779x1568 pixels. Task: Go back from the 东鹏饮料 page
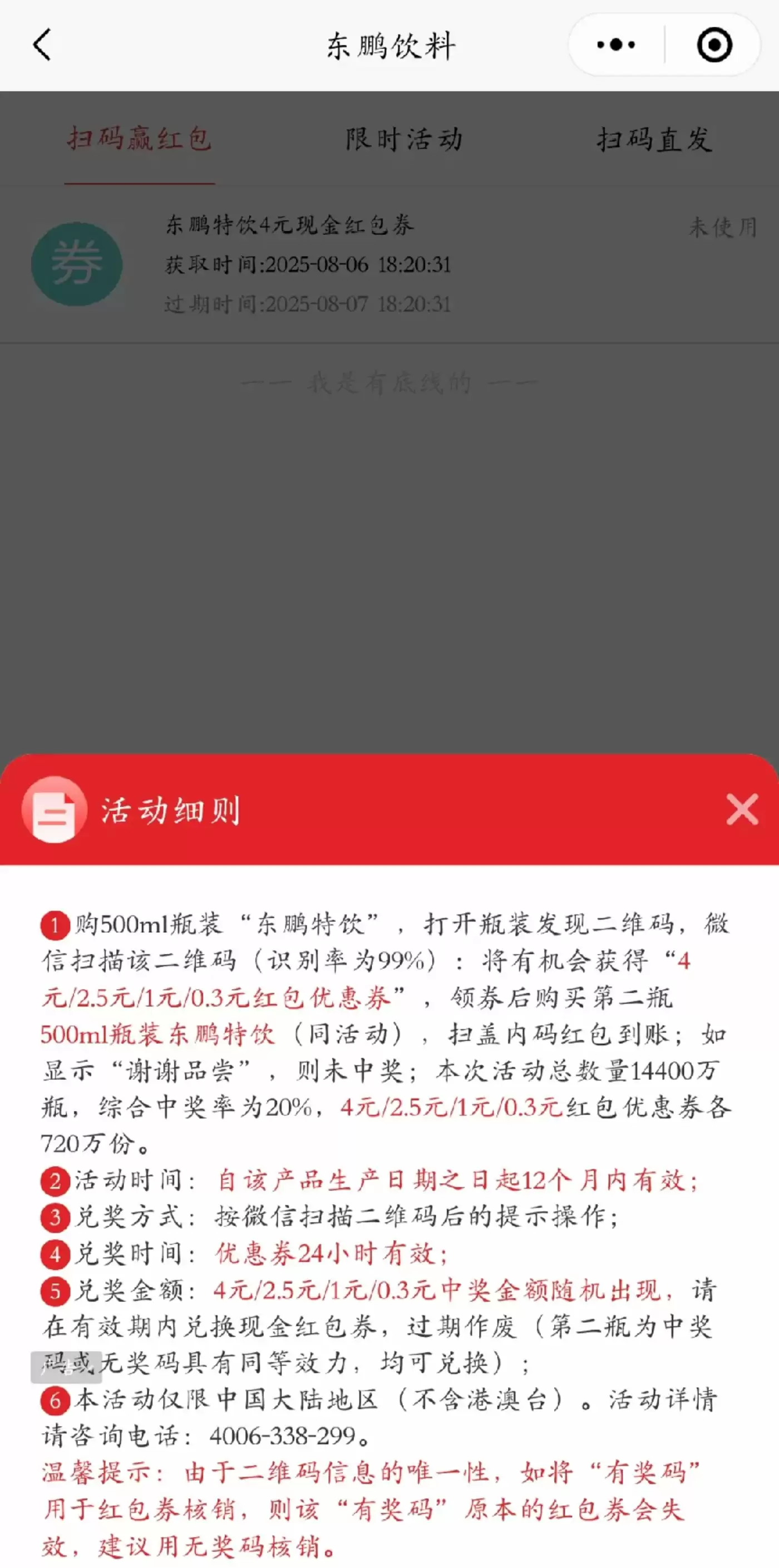pyautogui.click(x=41, y=45)
